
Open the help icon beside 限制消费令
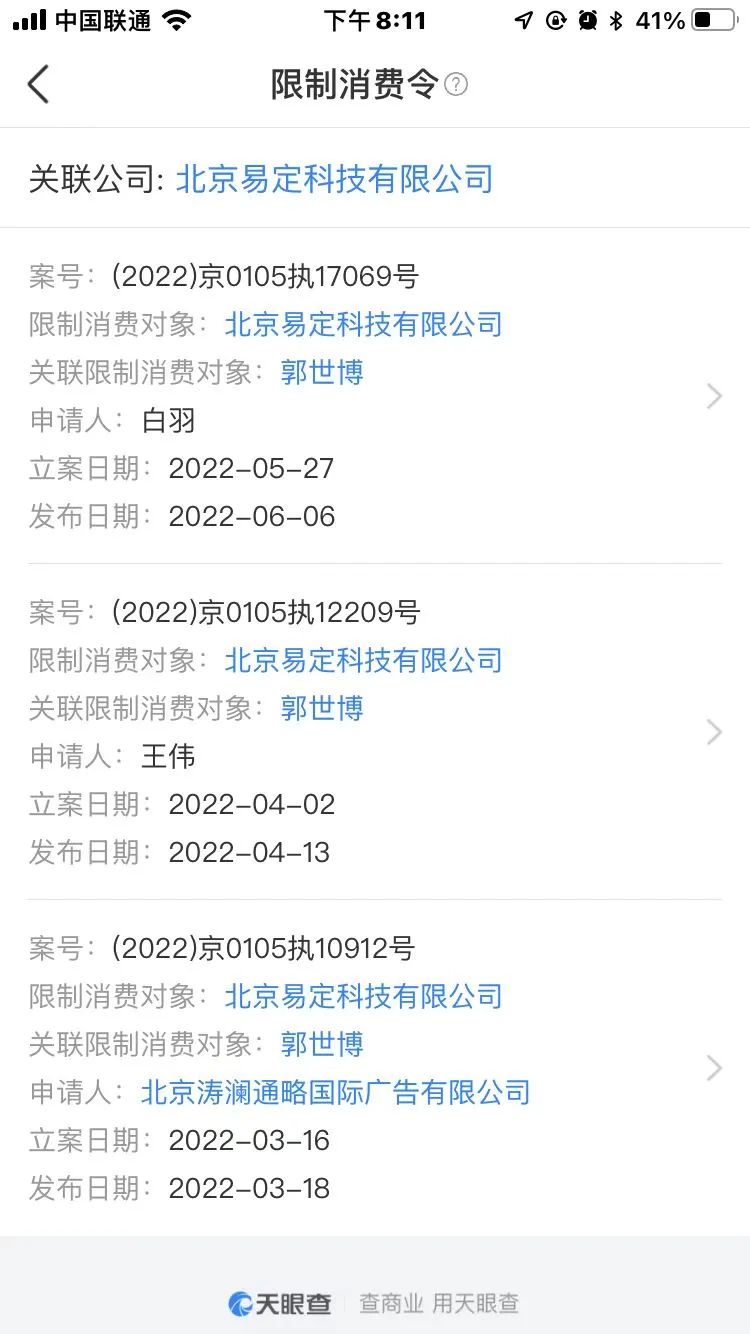(456, 85)
